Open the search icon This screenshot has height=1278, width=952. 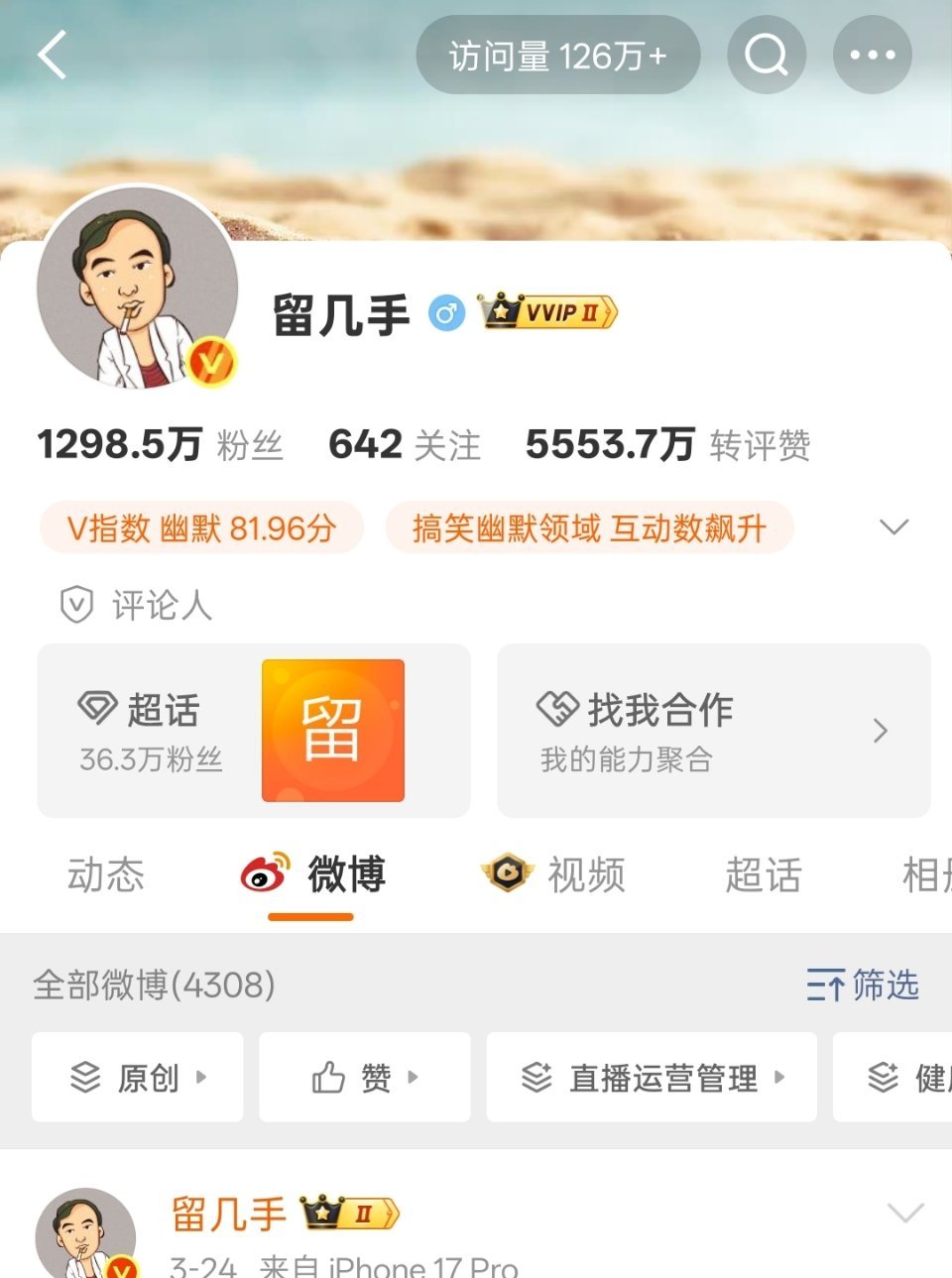tap(765, 55)
